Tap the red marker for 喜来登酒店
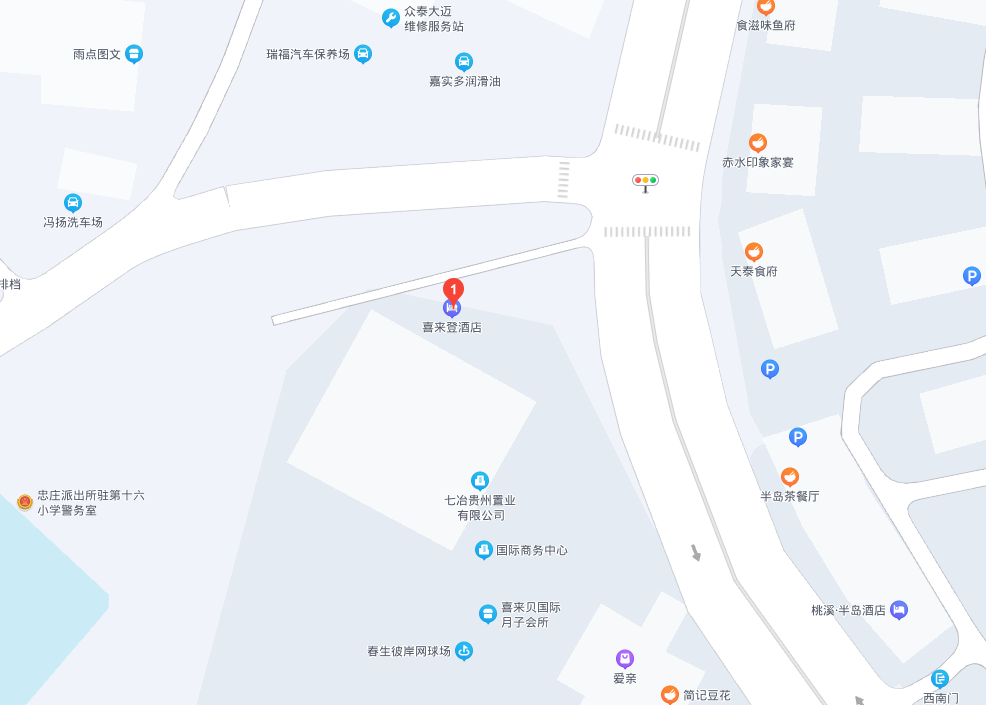This screenshot has height=705, width=986. [x=452, y=291]
